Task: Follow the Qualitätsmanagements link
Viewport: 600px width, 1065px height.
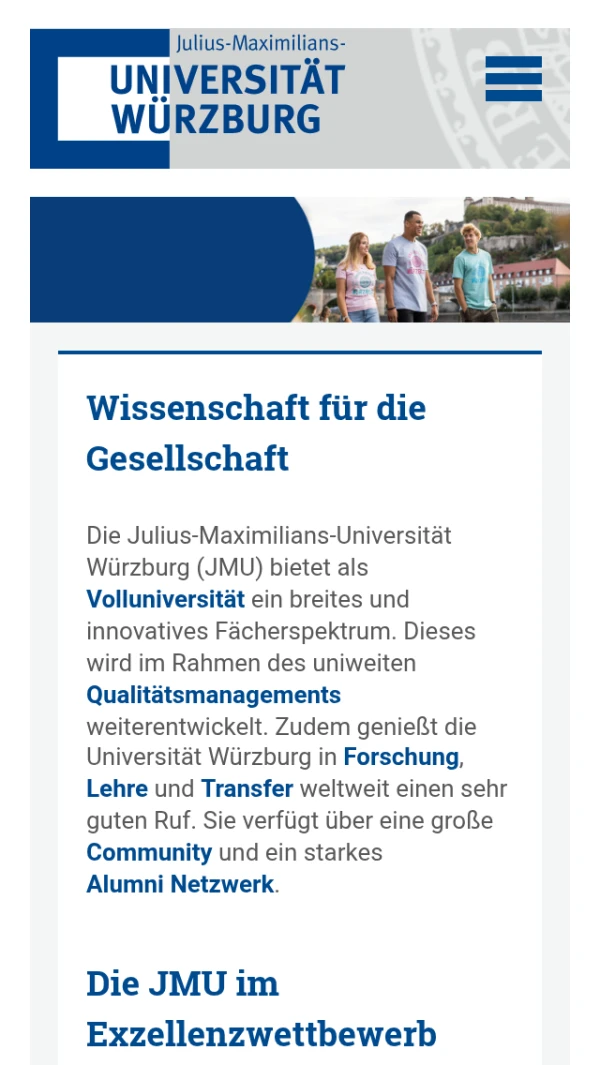Action: point(213,695)
